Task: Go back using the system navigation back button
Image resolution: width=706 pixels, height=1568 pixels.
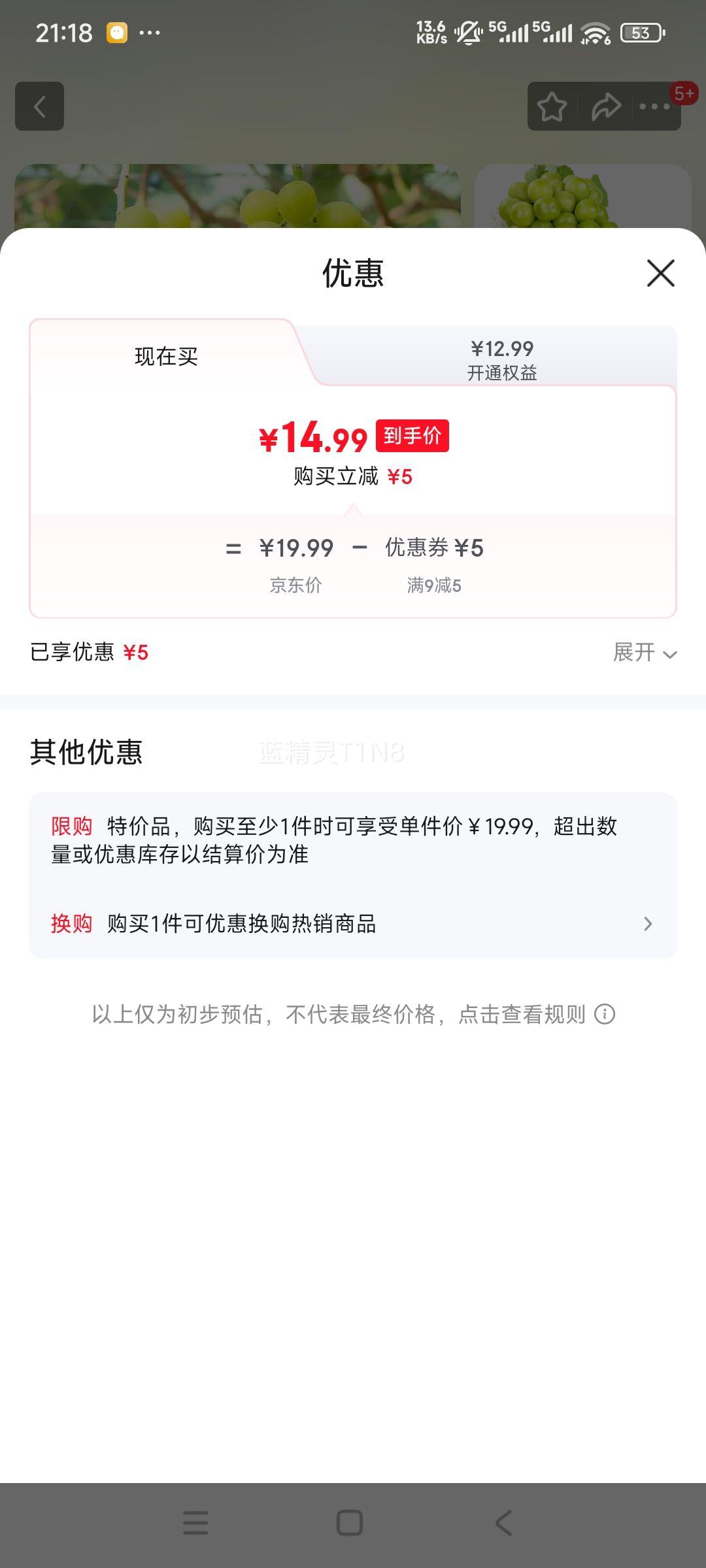Action: click(504, 1522)
